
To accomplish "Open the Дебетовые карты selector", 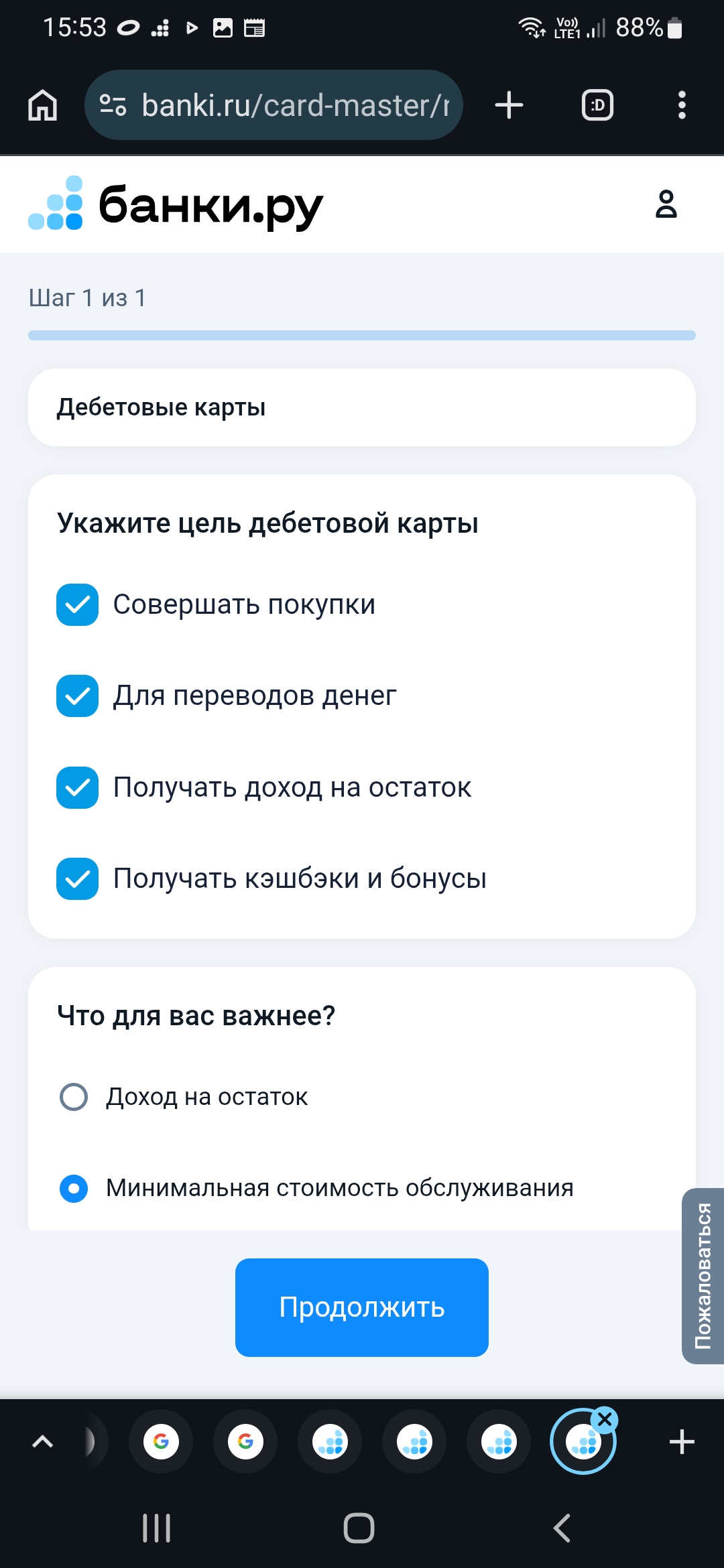I will 361,407.
